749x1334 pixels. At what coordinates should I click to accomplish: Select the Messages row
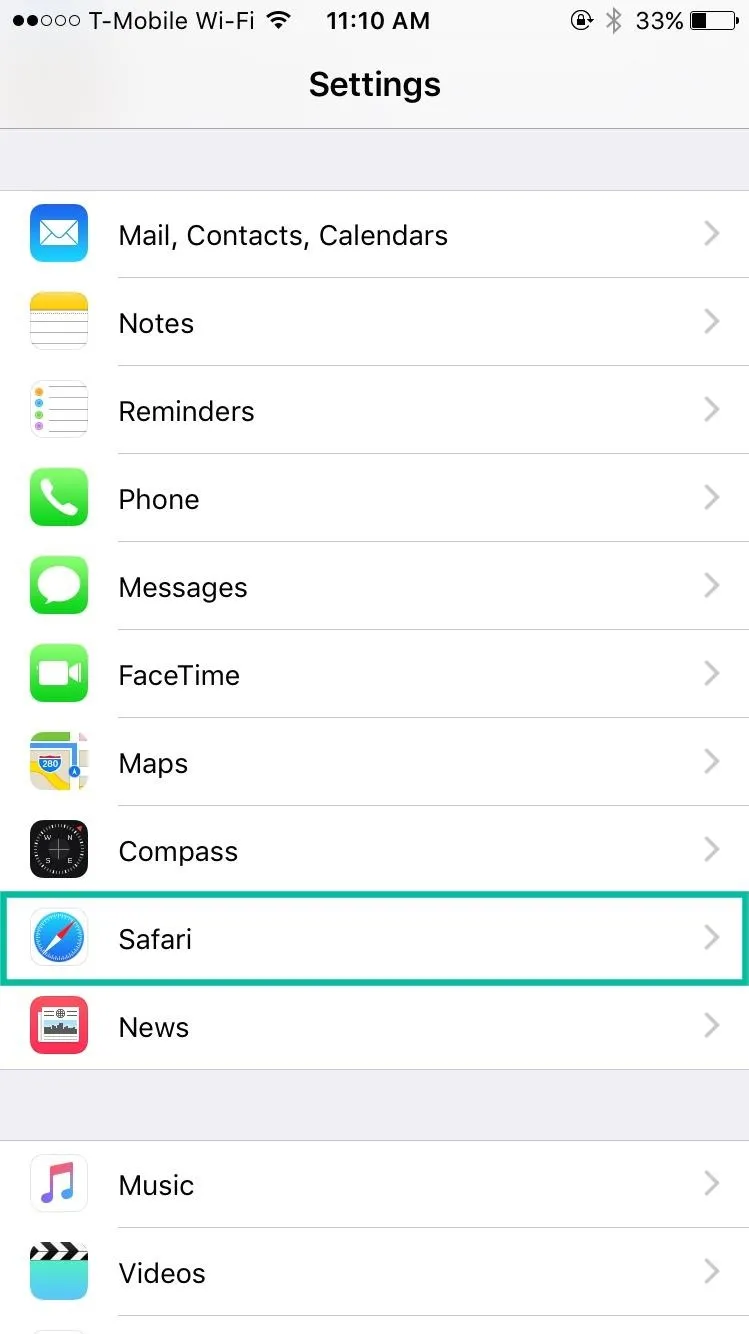point(374,586)
